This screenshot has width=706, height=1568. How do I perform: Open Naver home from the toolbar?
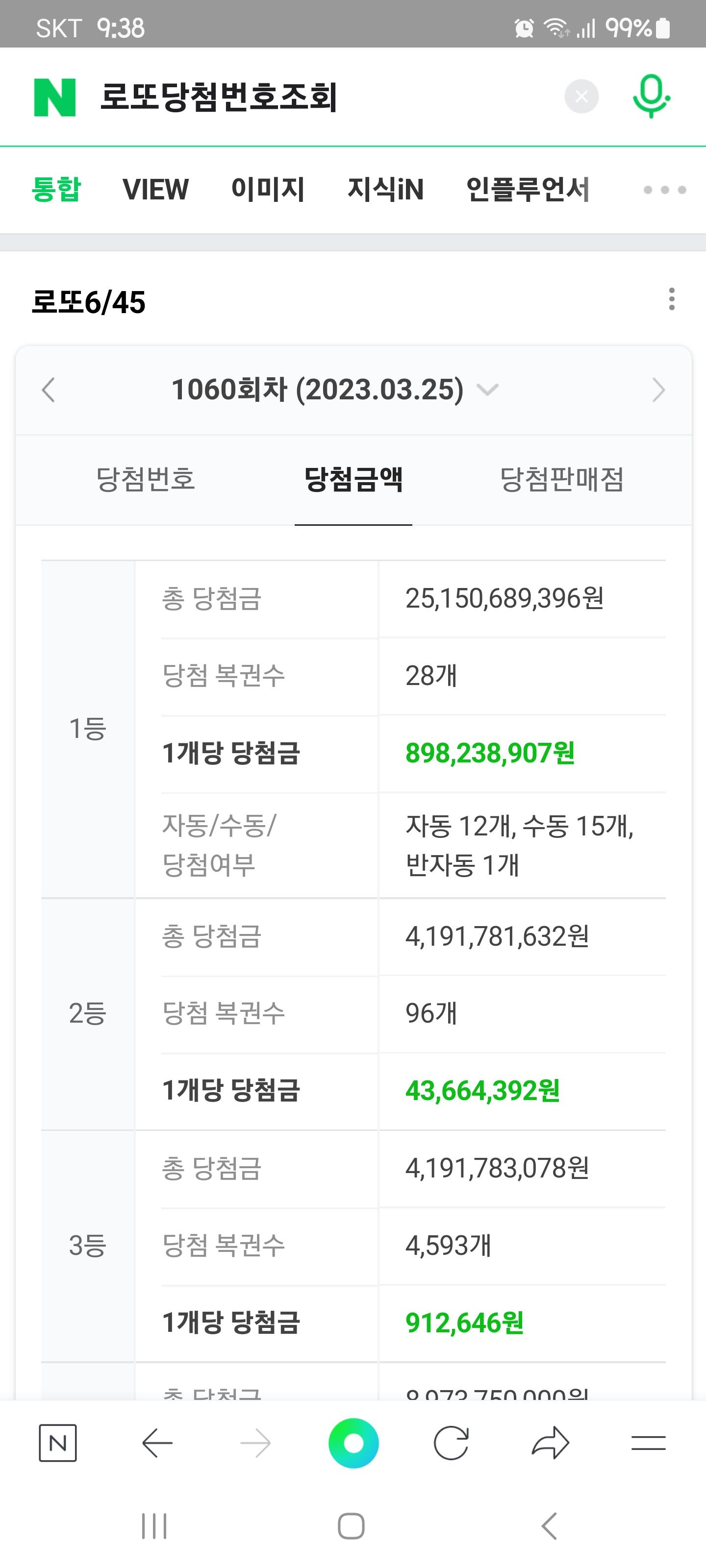click(58, 1443)
